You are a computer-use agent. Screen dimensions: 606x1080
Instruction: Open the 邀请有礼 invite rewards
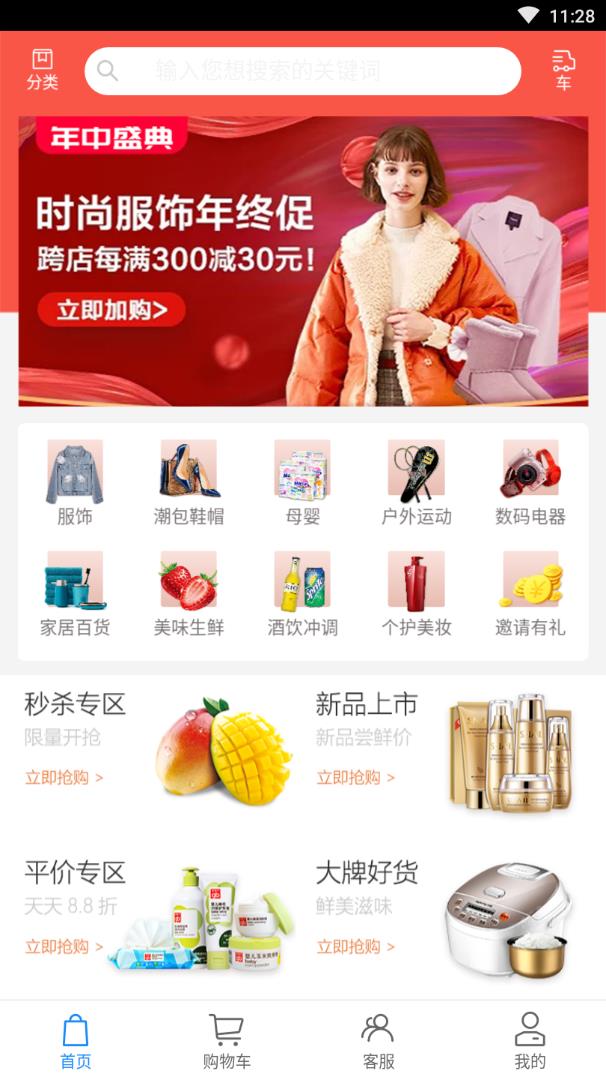pyautogui.click(x=530, y=594)
